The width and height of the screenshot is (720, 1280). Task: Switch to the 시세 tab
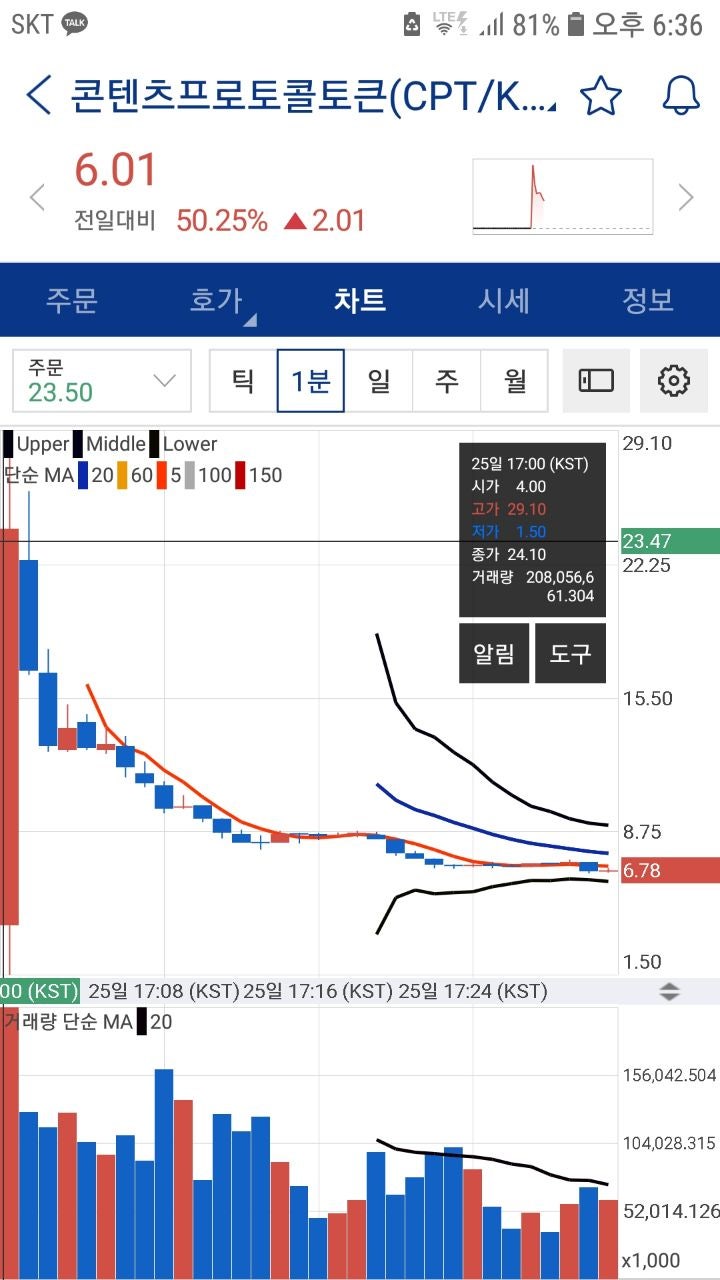click(x=504, y=300)
